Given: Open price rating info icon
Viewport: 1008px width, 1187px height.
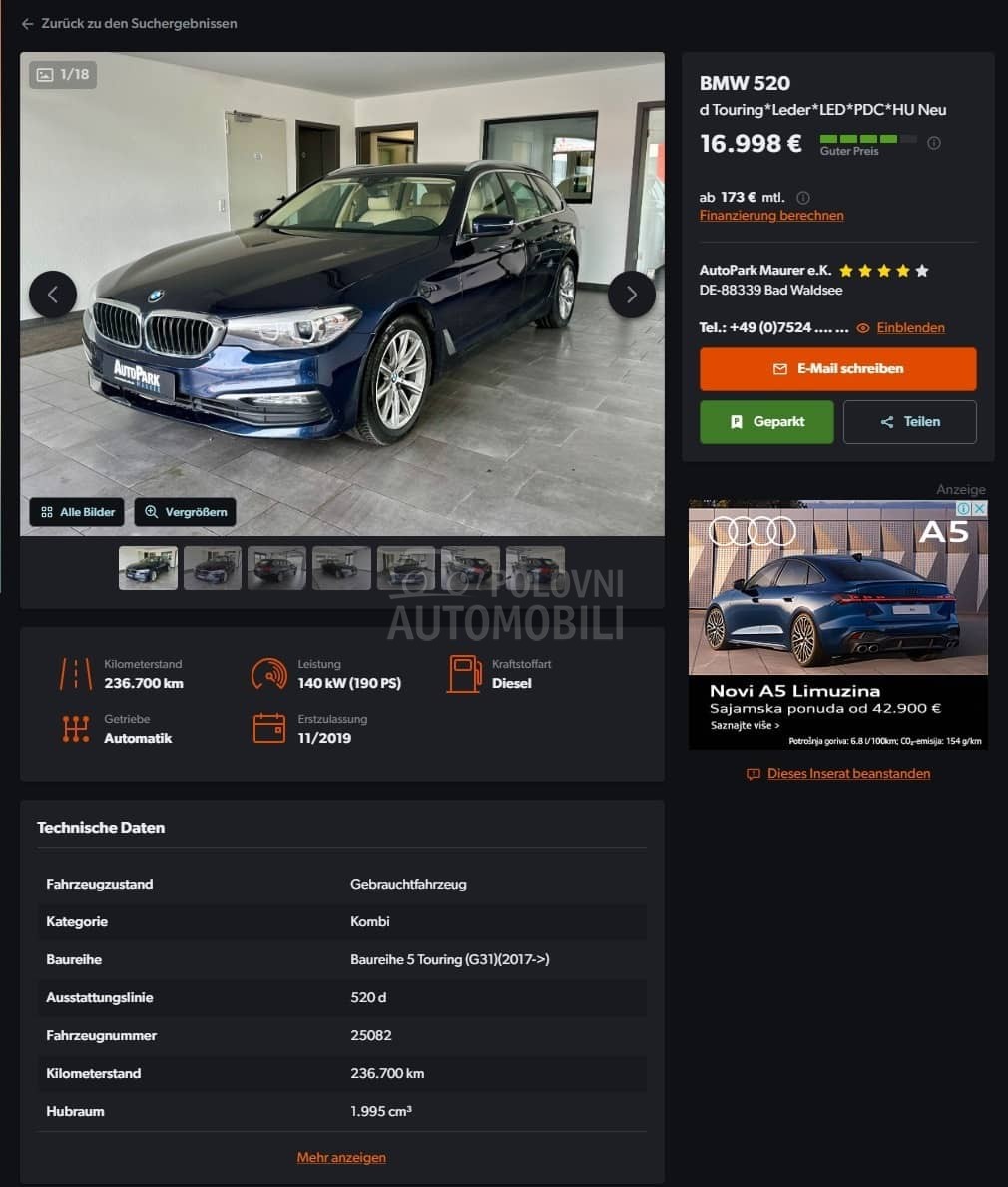Looking at the screenshot, I should pos(934,143).
